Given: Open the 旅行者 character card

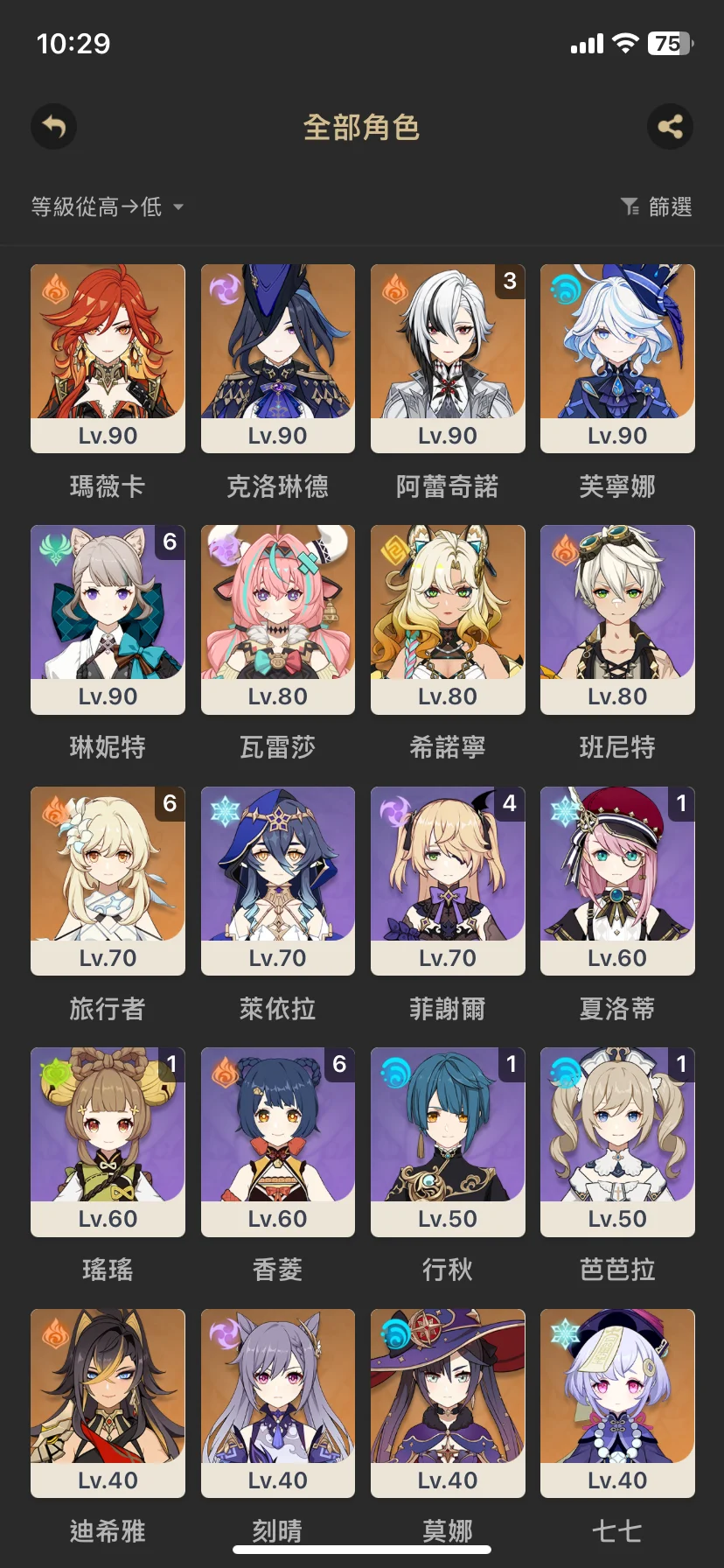Looking at the screenshot, I should (108, 880).
